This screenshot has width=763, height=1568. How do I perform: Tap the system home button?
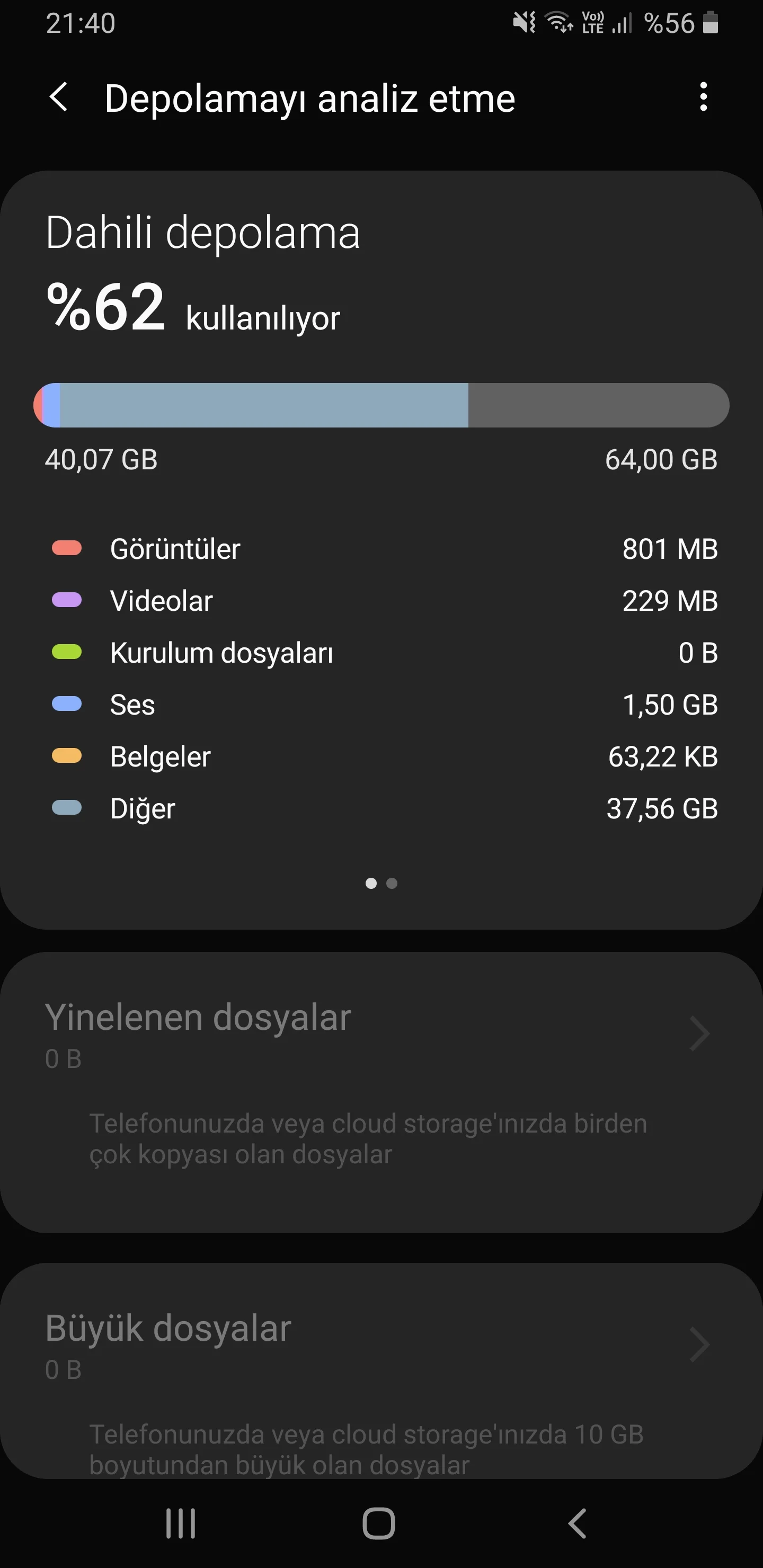(x=379, y=1523)
